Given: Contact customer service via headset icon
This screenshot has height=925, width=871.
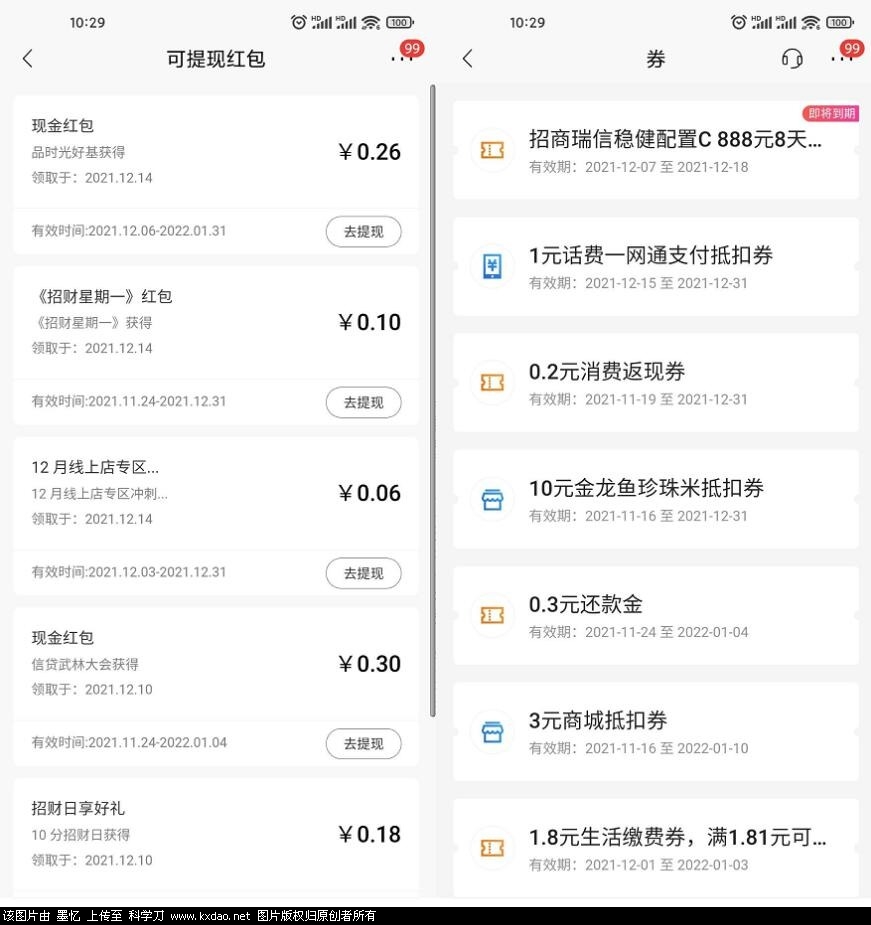Looking at the screenshot, I should coord(792,59).
